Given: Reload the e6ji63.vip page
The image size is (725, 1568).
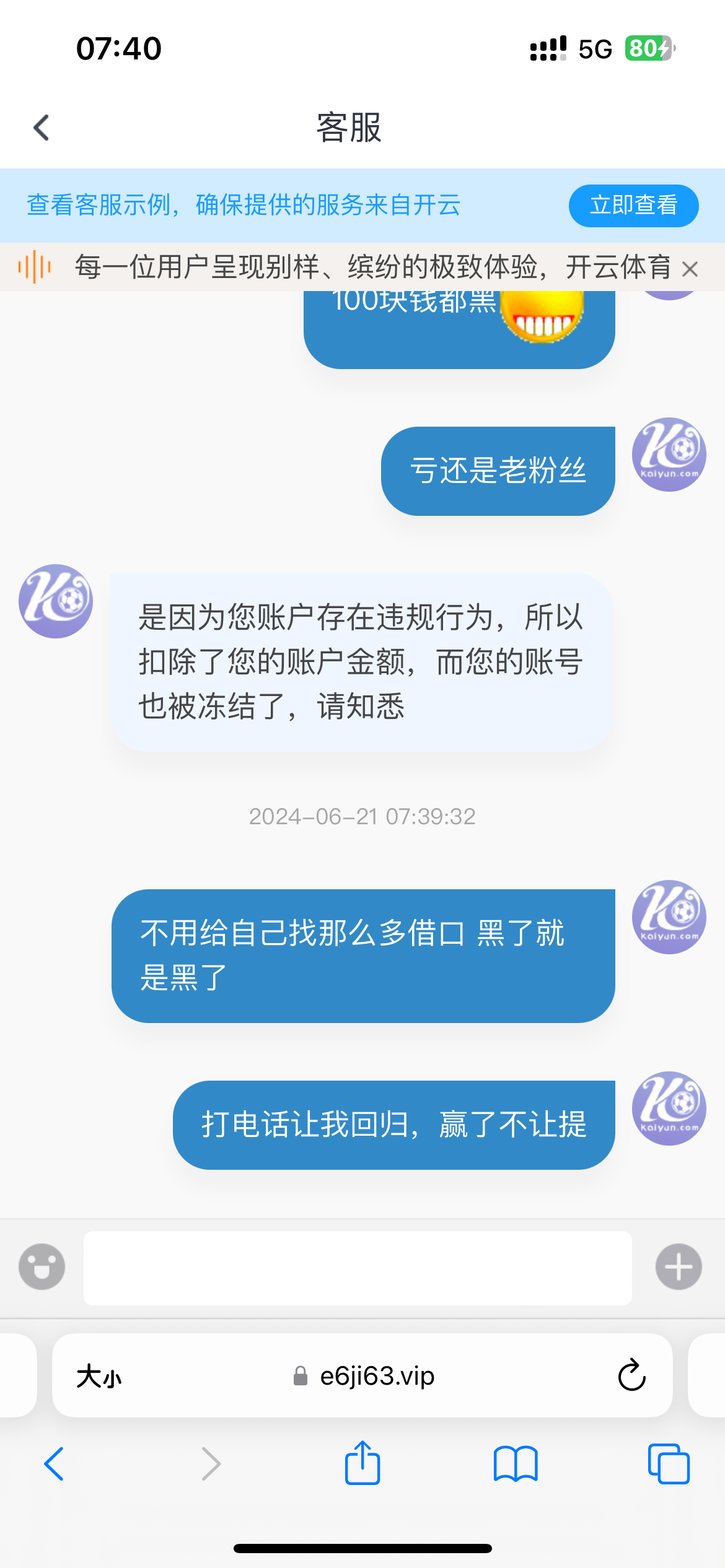Looking at the screenshot, I should (x=631, y=1376).
